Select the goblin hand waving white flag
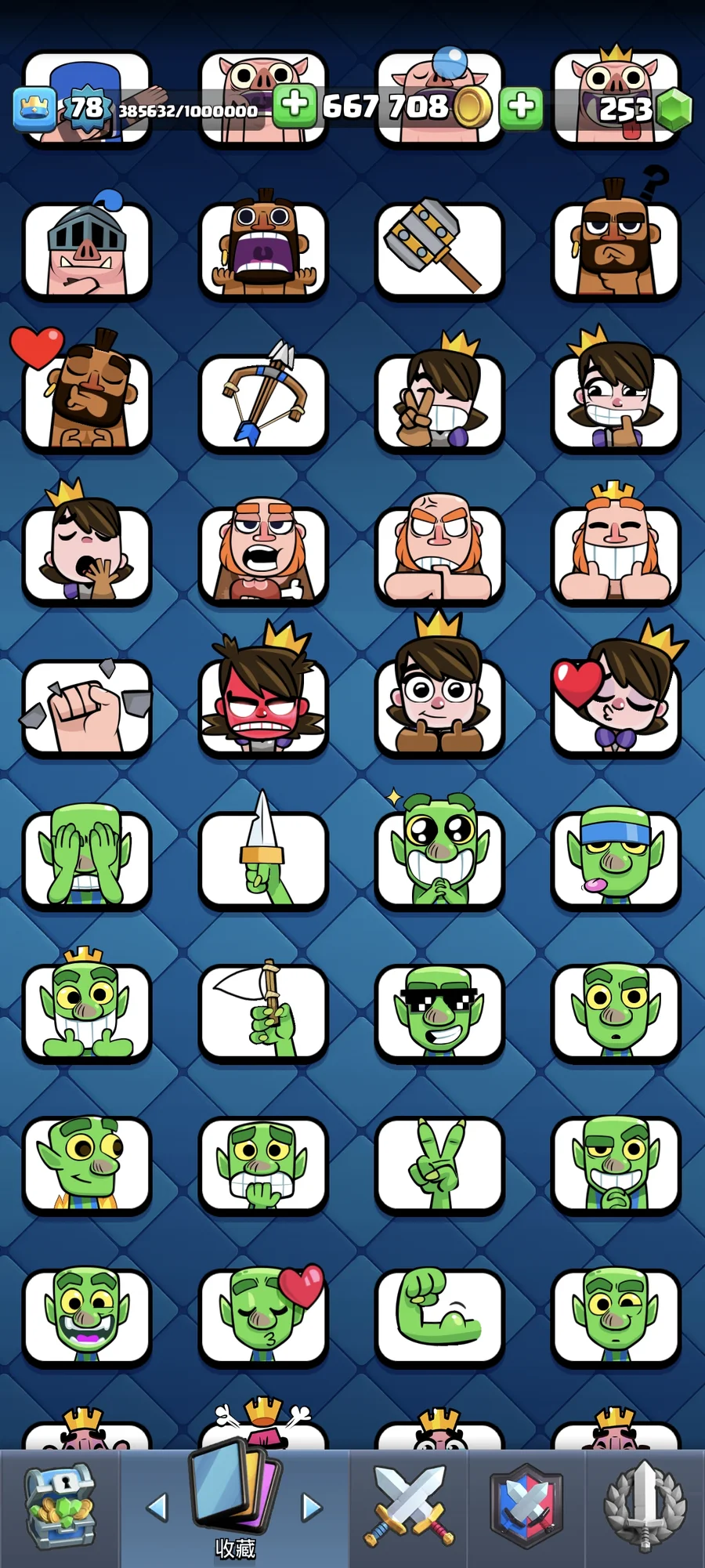Screen dimensions: 705x1568 [x=263, y=1012]
